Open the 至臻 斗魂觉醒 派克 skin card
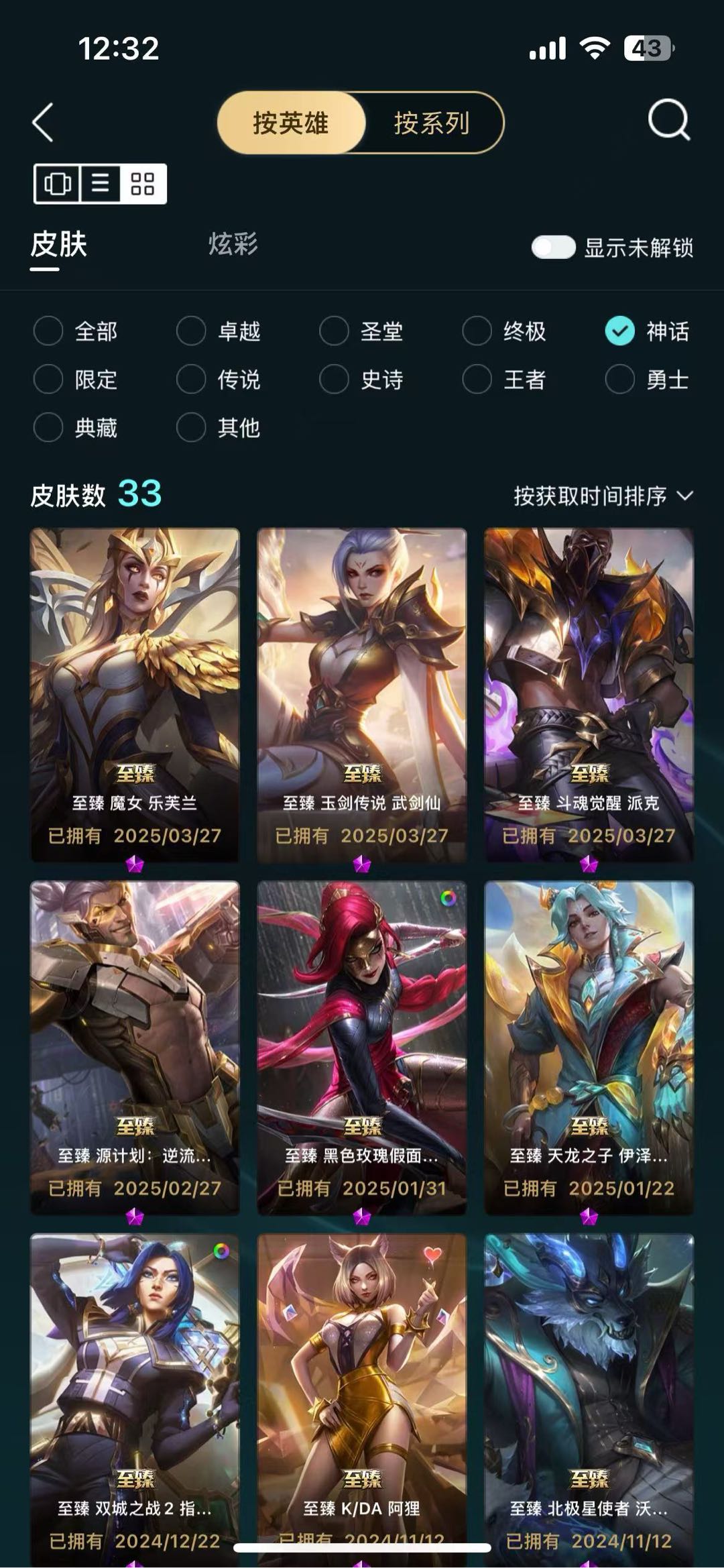The width and height of the screenshot is (724, 1568). coord(589,695)
